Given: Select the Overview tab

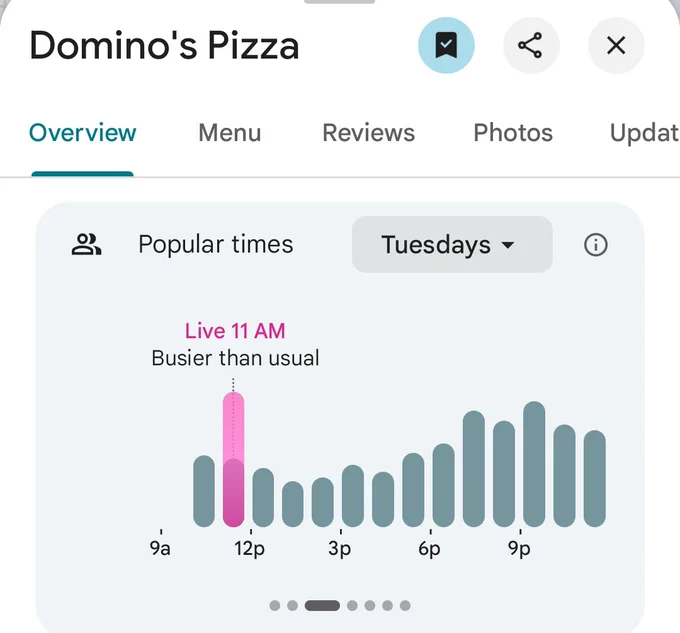Looking at the screenshot, I should coord(82,133).
